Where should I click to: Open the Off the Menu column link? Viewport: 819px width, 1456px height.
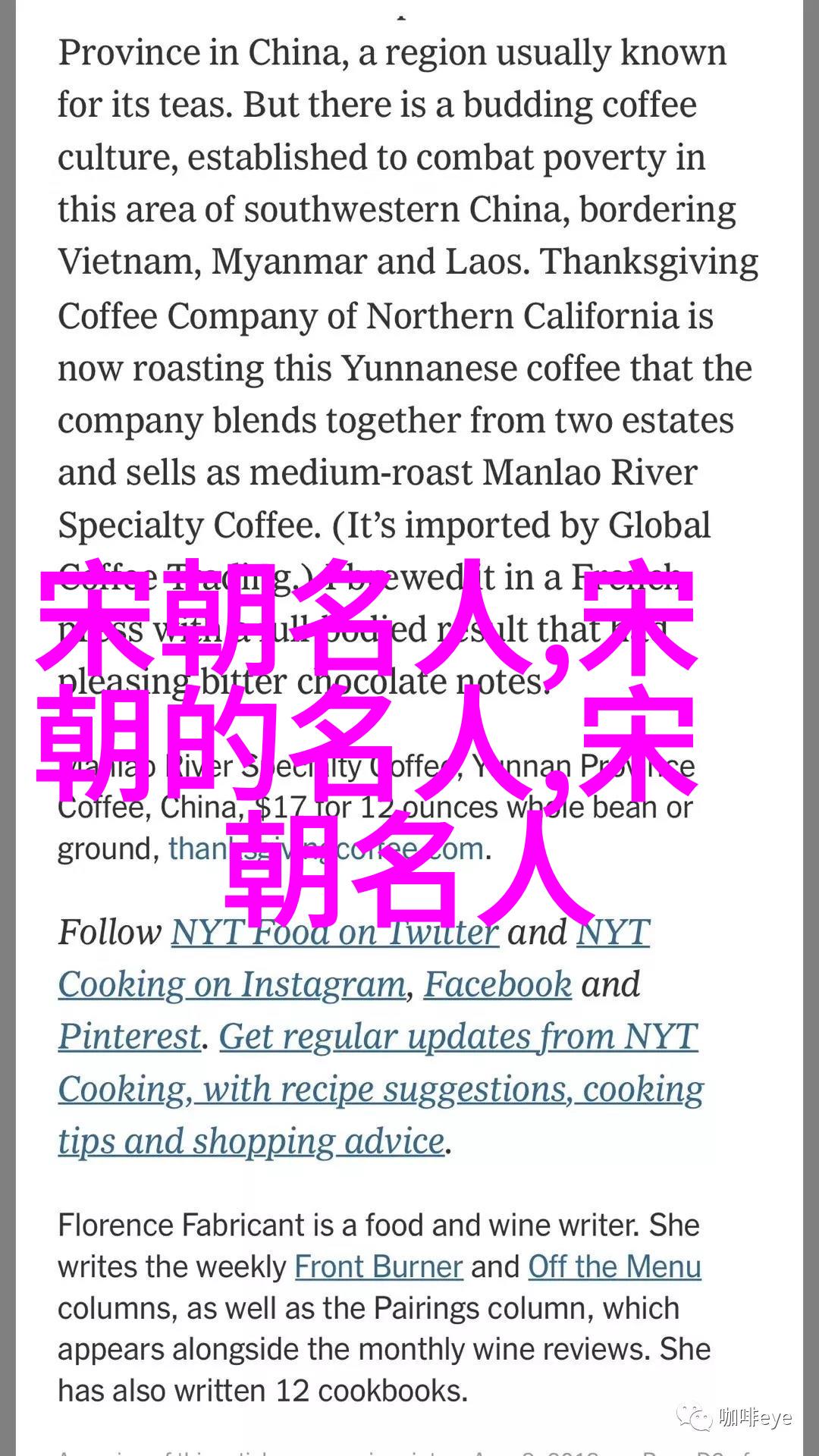pos(614,1267)
